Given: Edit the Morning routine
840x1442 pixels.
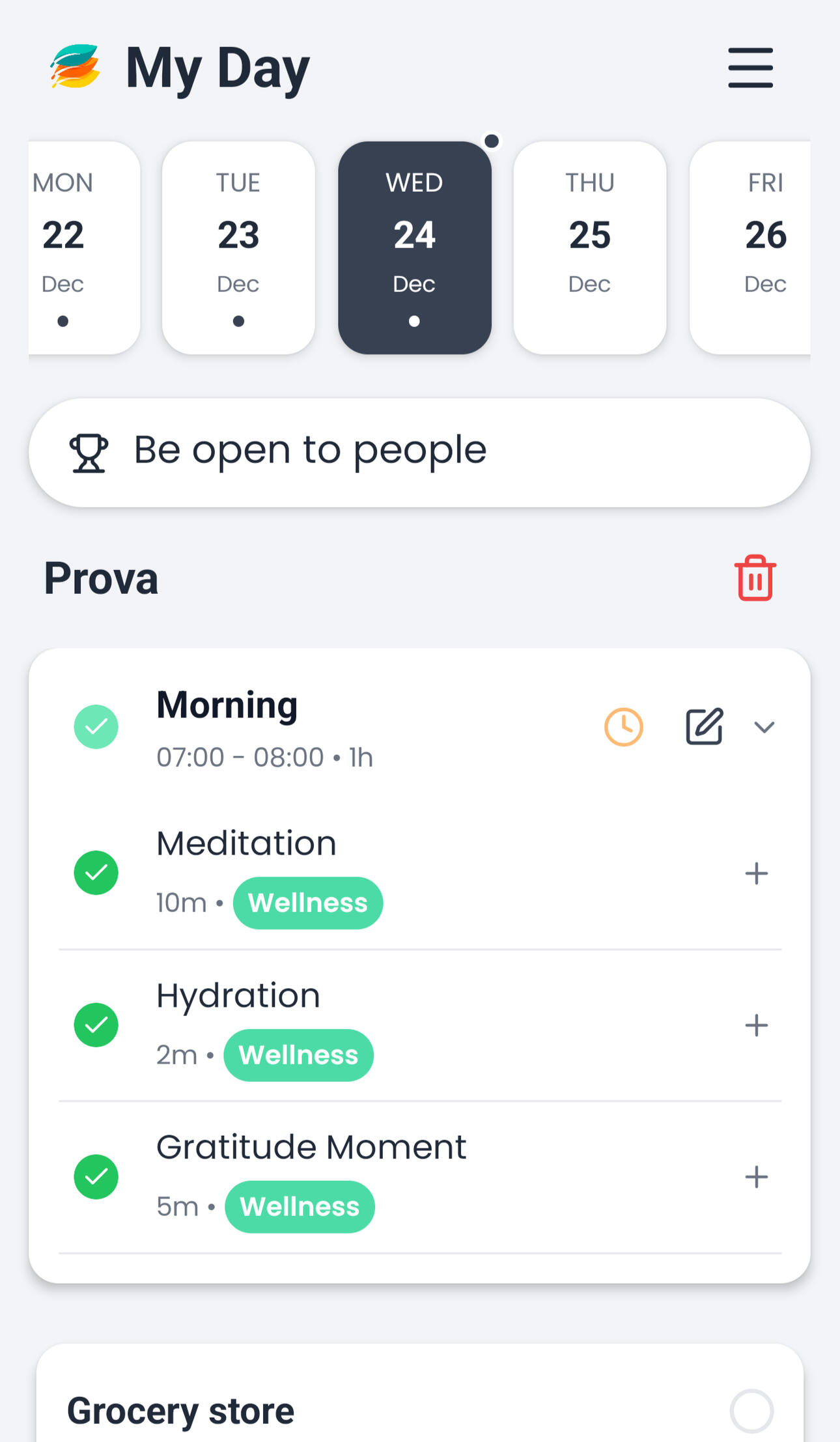Looking at the screenshot, I should (x=704, y=726).
